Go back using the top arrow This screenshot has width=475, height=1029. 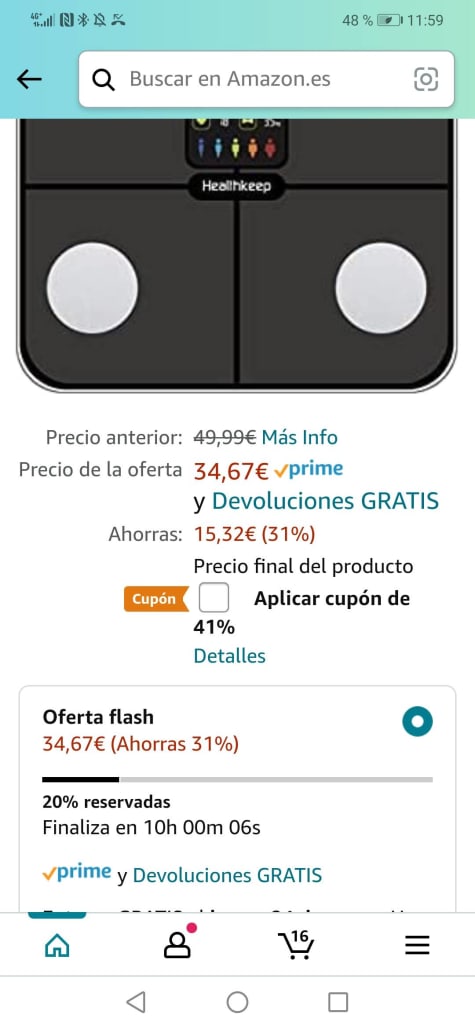click(30, 79)
